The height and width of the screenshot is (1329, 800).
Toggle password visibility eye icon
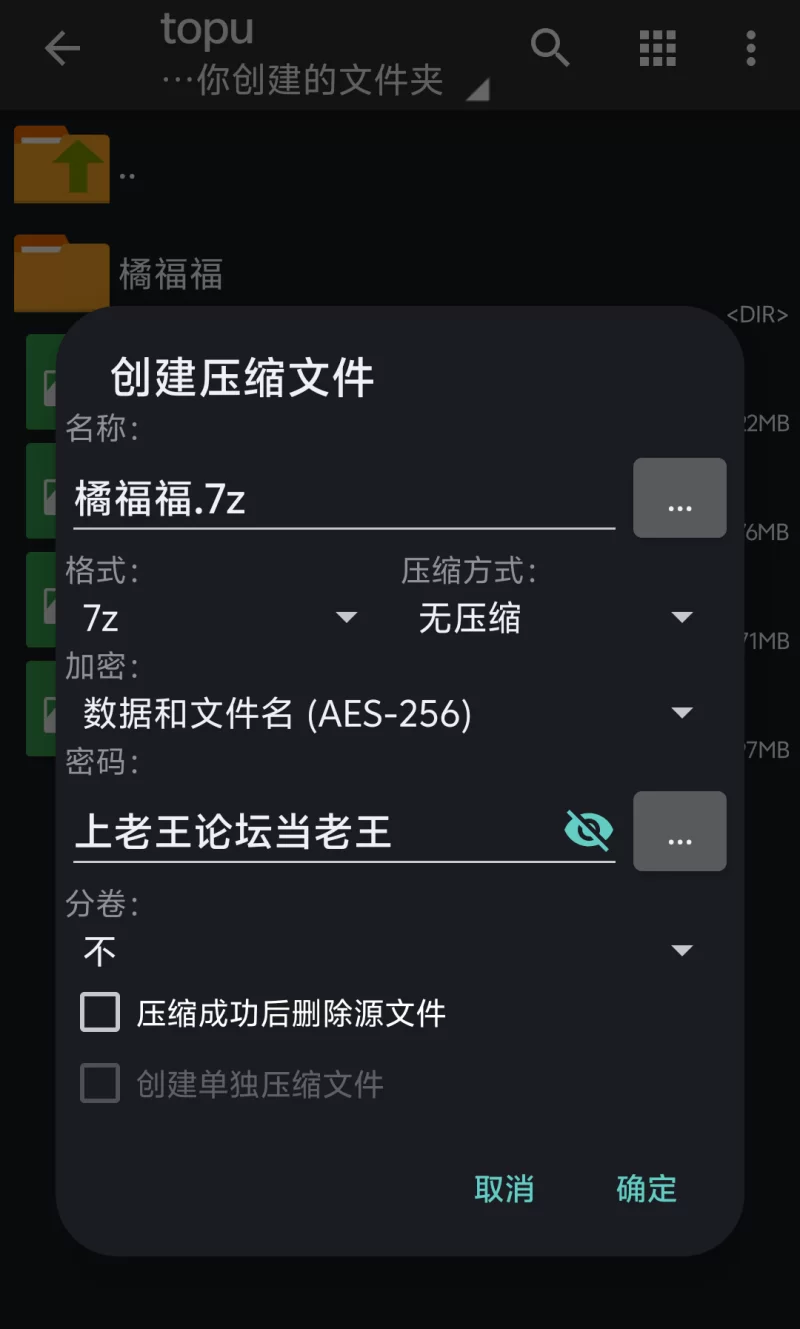tap(588, 830)
